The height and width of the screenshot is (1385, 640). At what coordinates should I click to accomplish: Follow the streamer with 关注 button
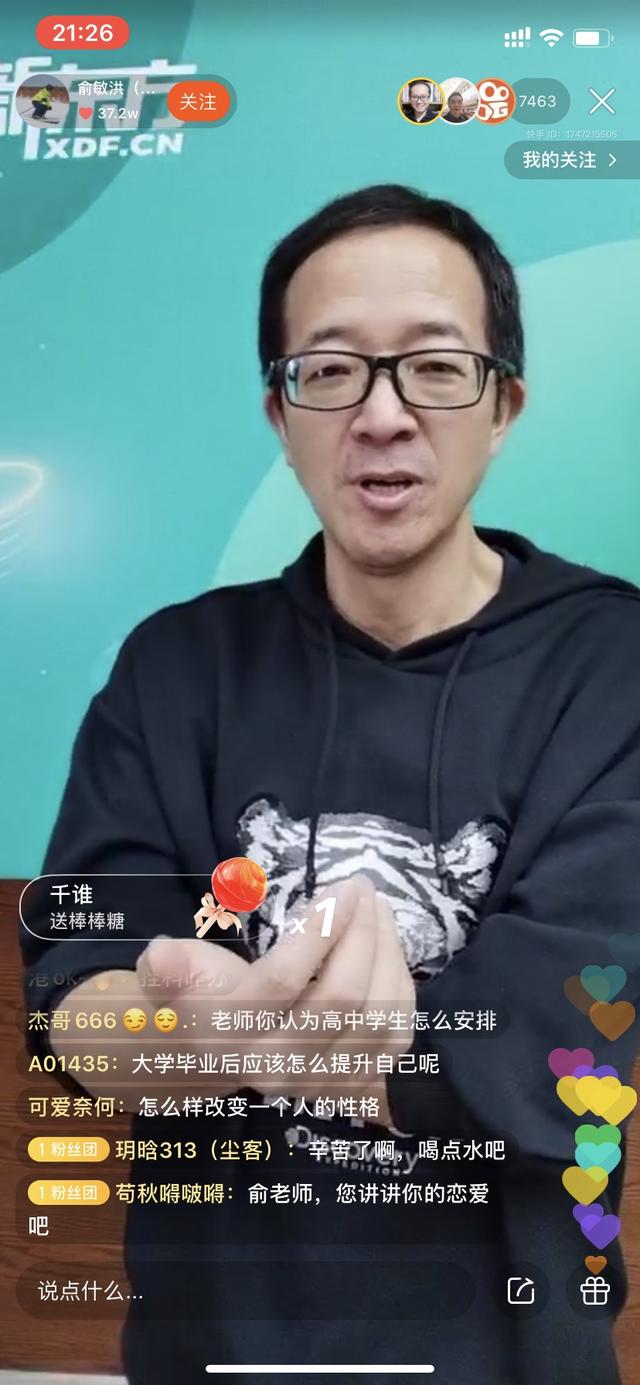pyautogui.click(x=198, y=102)
